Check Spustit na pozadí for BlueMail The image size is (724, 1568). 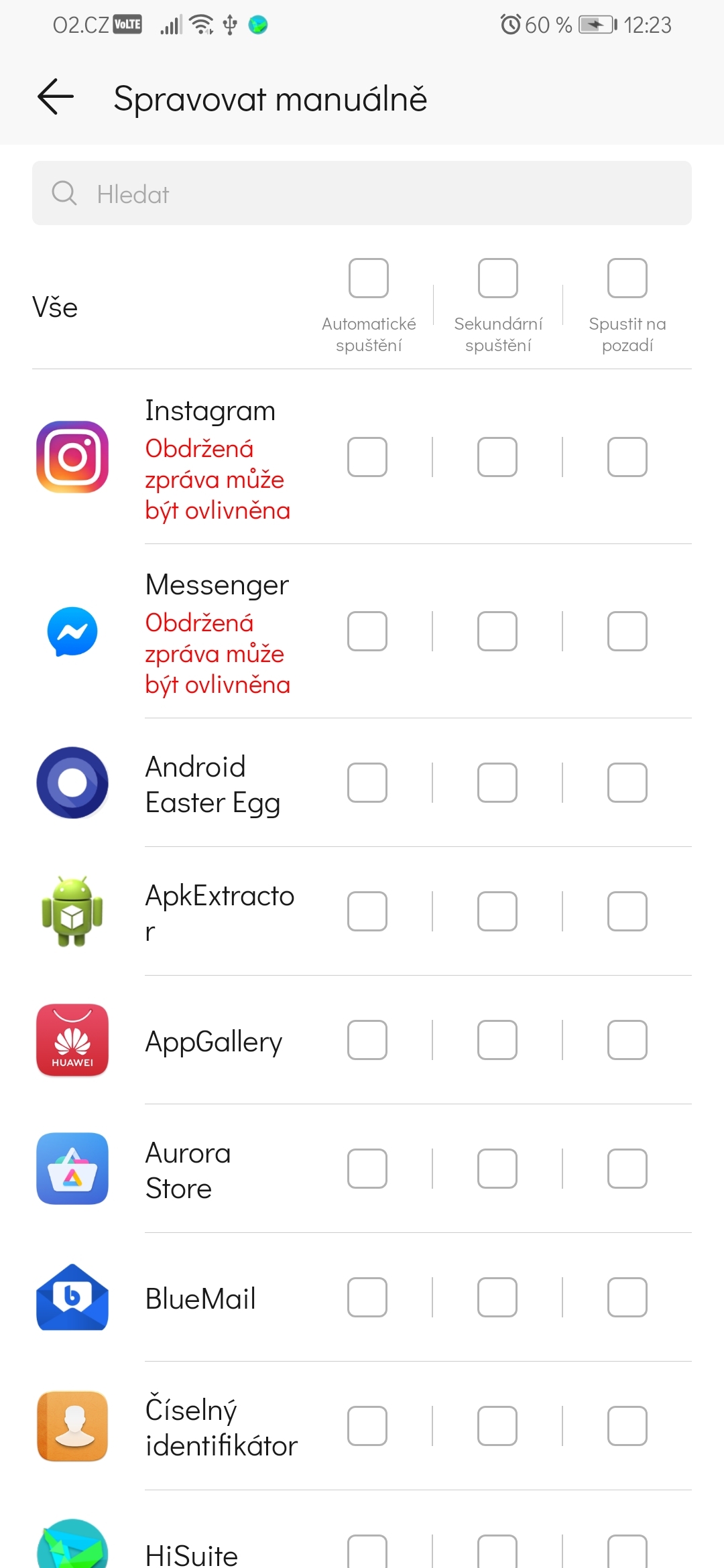pos(627,1297)
